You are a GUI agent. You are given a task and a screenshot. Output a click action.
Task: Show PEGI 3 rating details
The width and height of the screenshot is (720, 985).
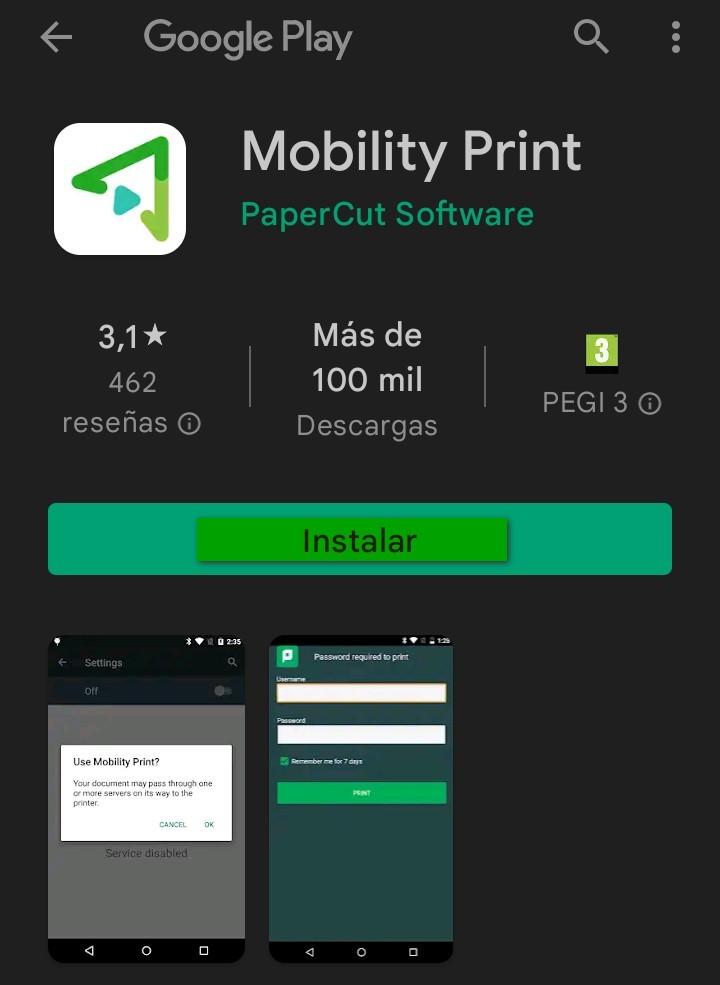pyautogui.click(x=650, y=404)
